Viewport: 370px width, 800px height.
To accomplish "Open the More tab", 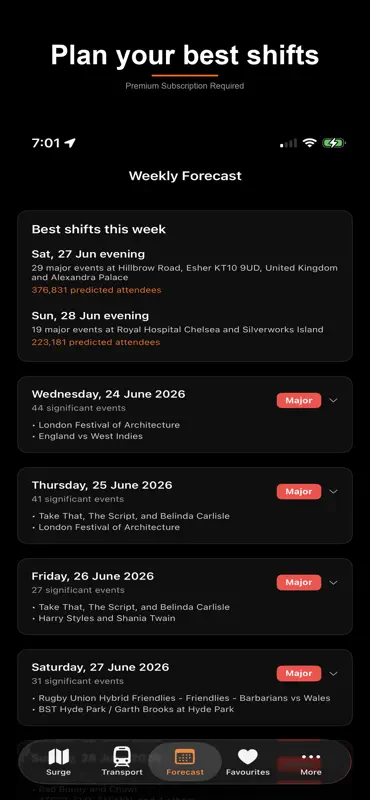I will pos(311,761).
